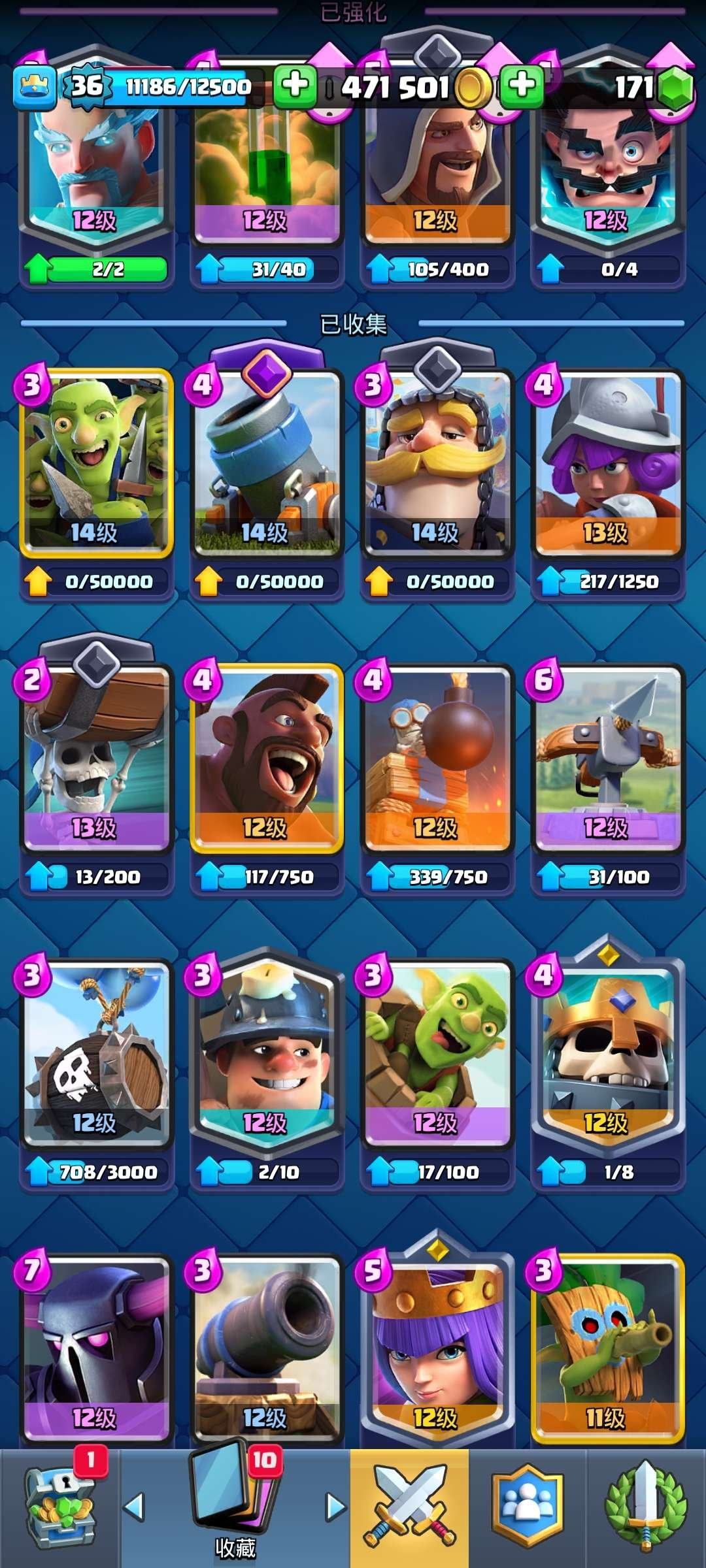Screen dimensions: 706x1568
Task: Open the Wall Breakers card
Action: (96, 758)
